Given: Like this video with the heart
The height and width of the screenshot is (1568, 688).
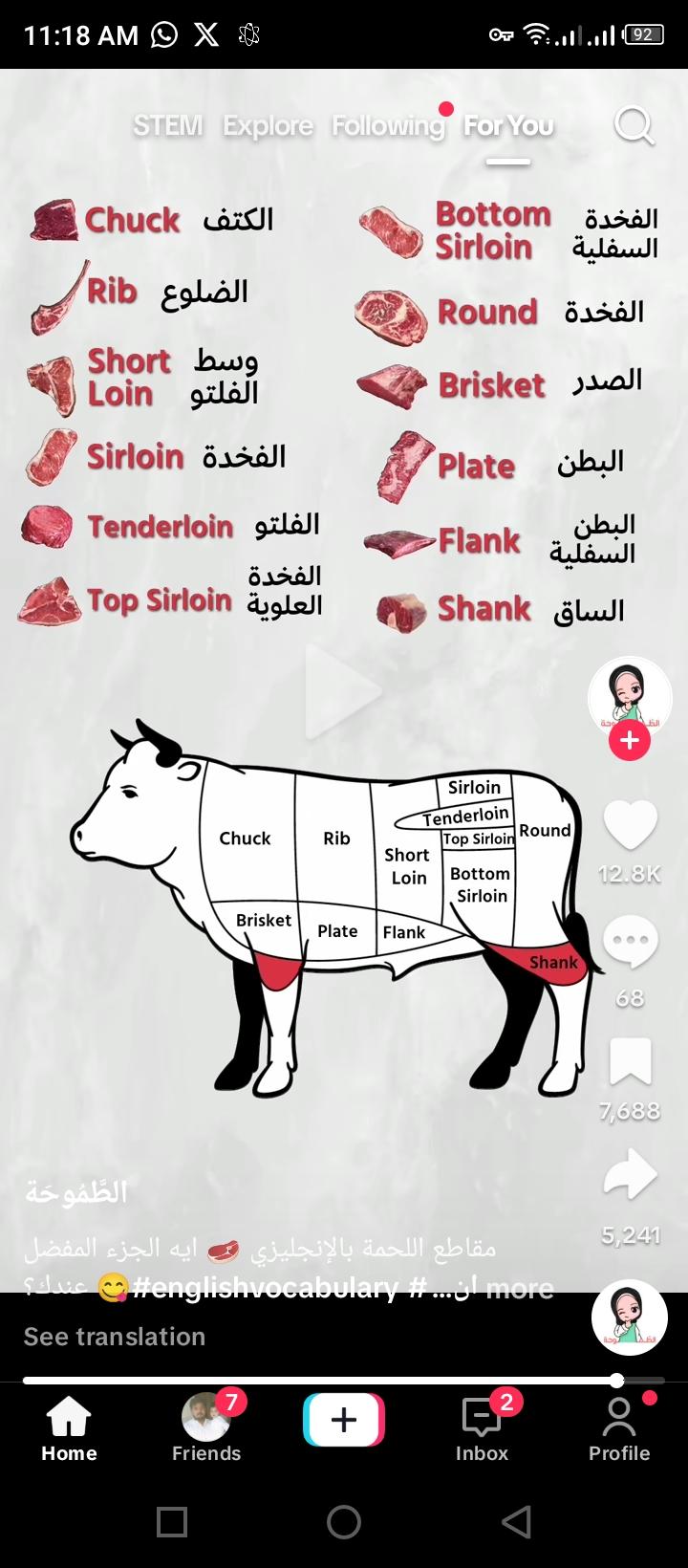Looking at the screenshot, I should (x=630, y=825).
